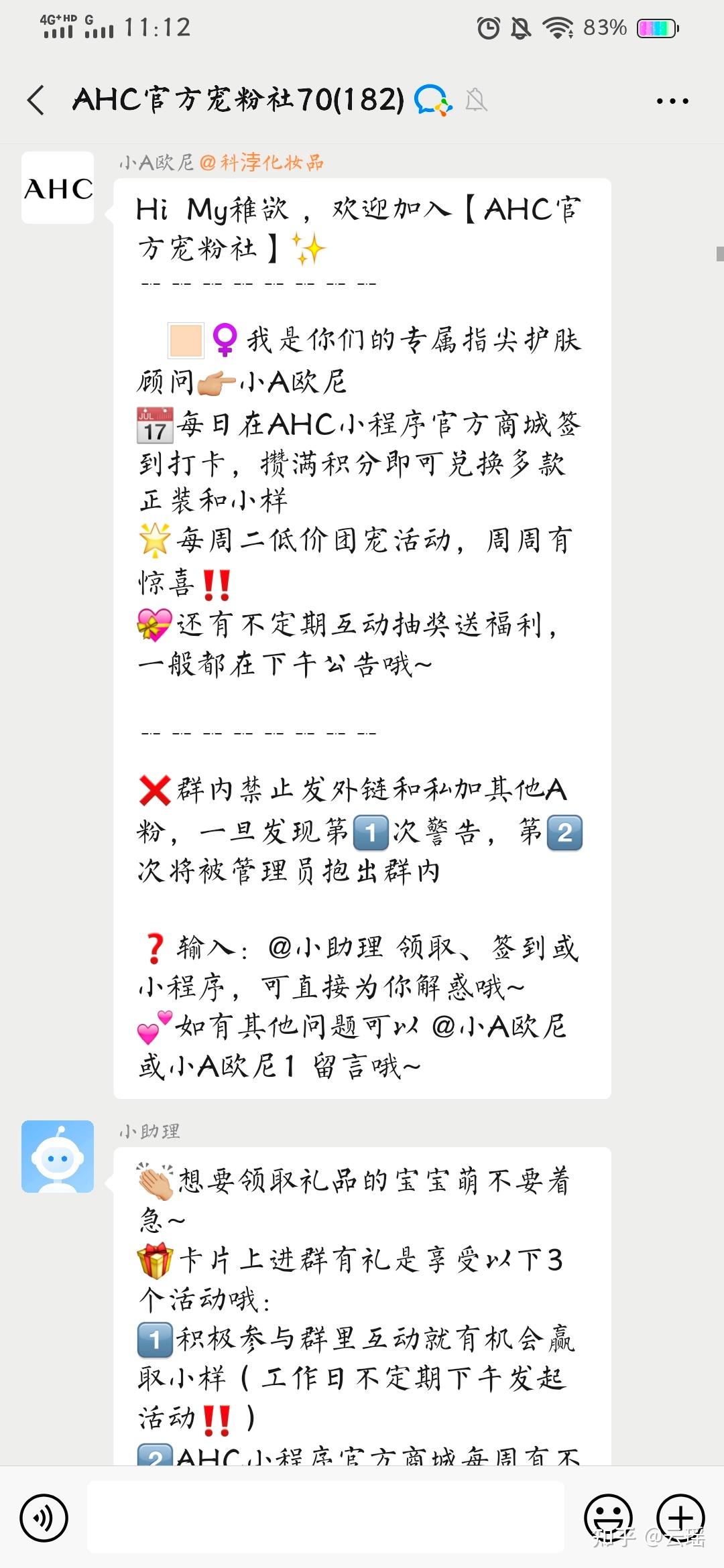Open the 小助理 robot avatar profile
724x1568 pixels.
click(58, 1156)
